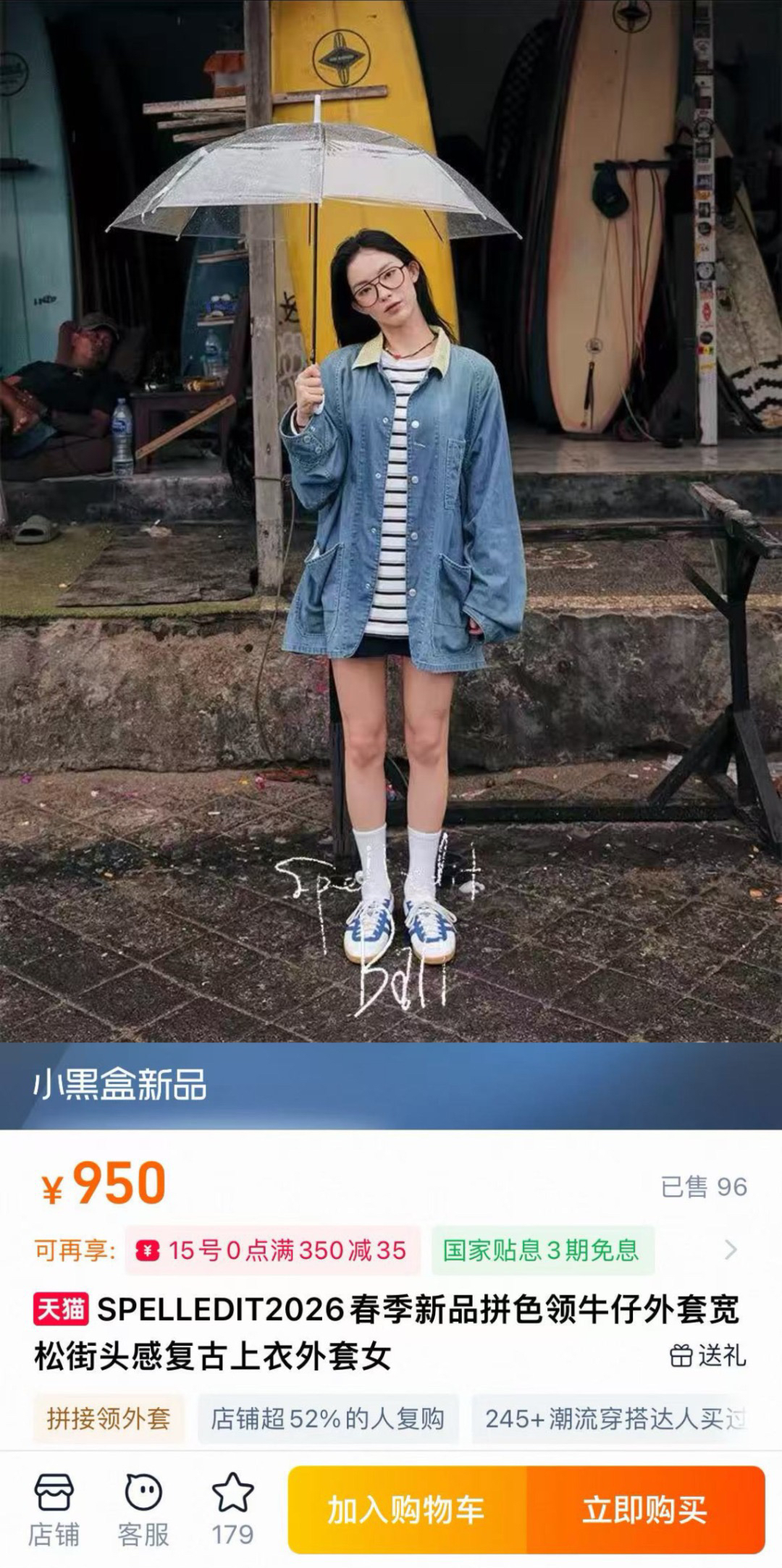Open the 店铺 store page
The width and height of the screenshot is (782, 1568).
click(x=54, y=1510)
